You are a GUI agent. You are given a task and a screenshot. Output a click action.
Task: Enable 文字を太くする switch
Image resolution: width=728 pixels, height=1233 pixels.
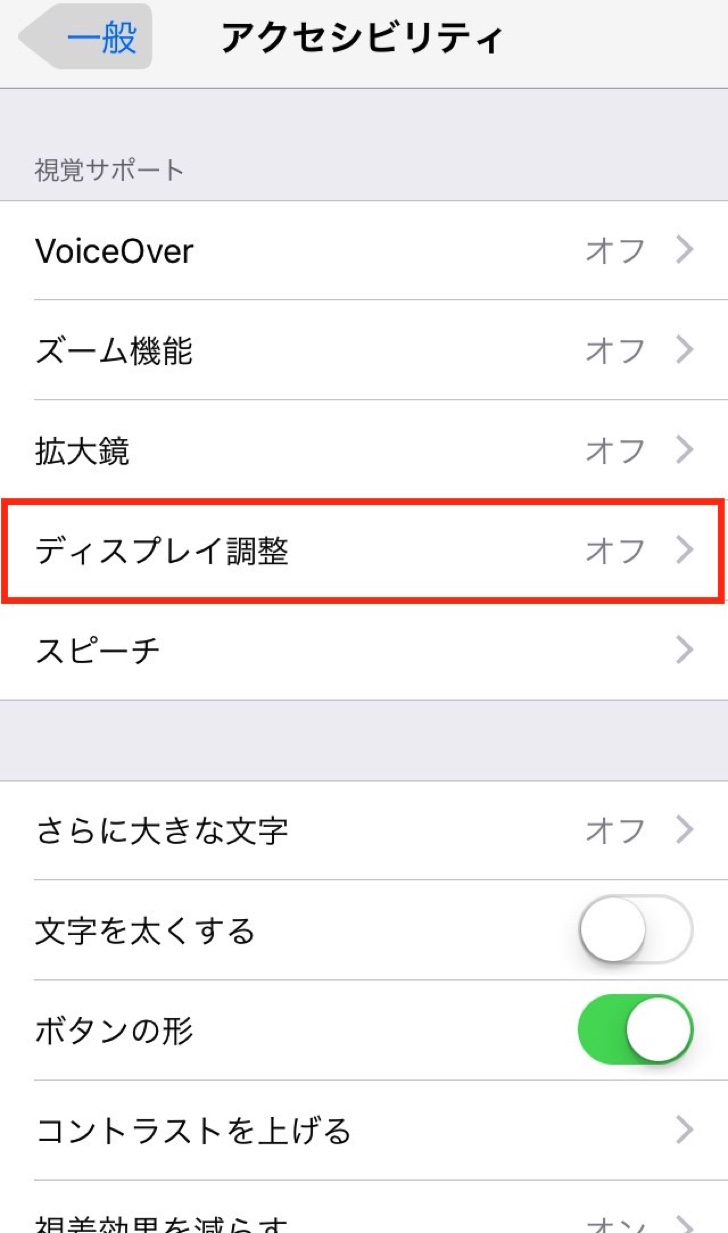[x=635, y=930]
